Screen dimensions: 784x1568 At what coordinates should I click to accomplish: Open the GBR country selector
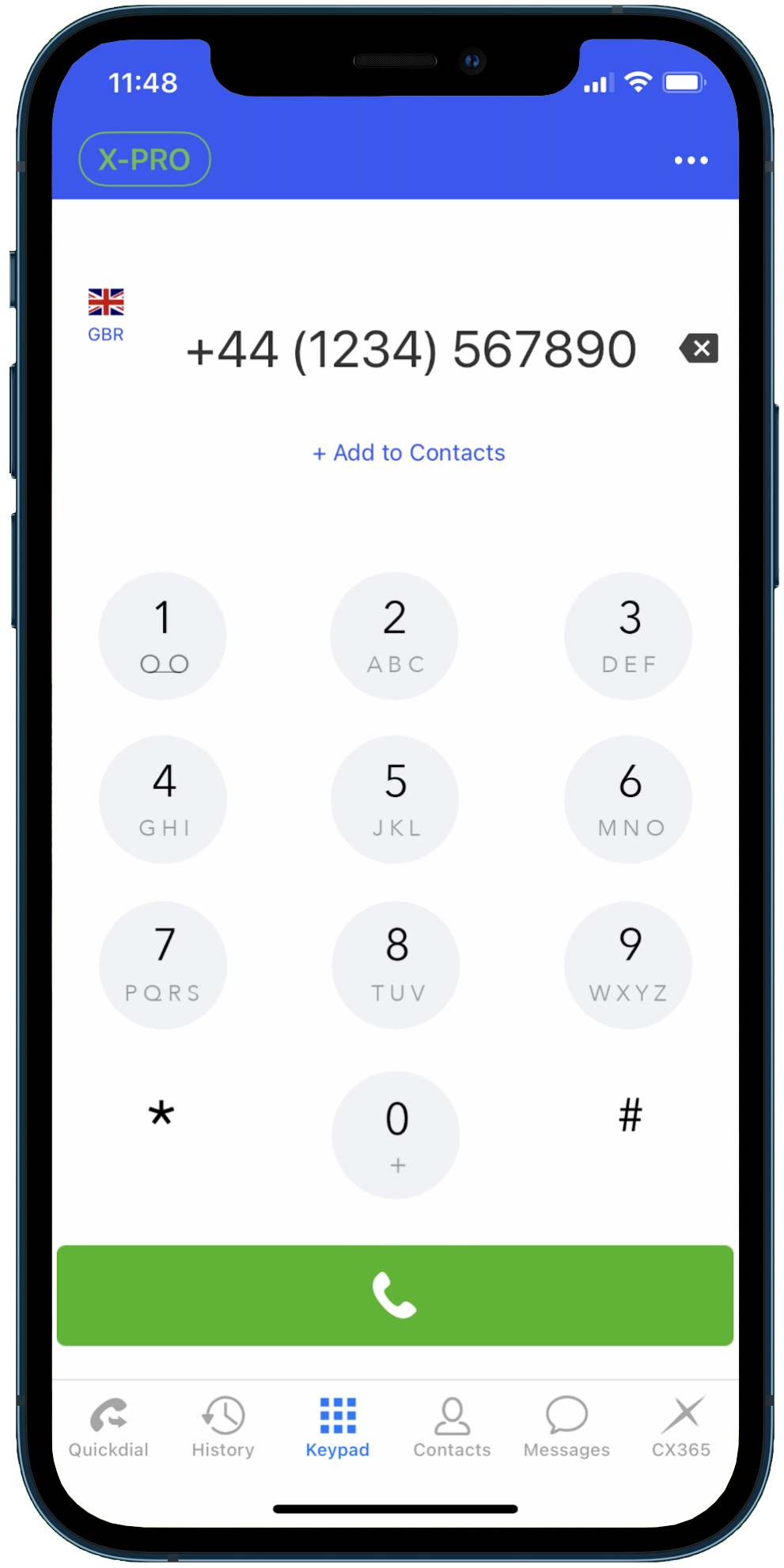pyautogui.click(x=106, y=315)
